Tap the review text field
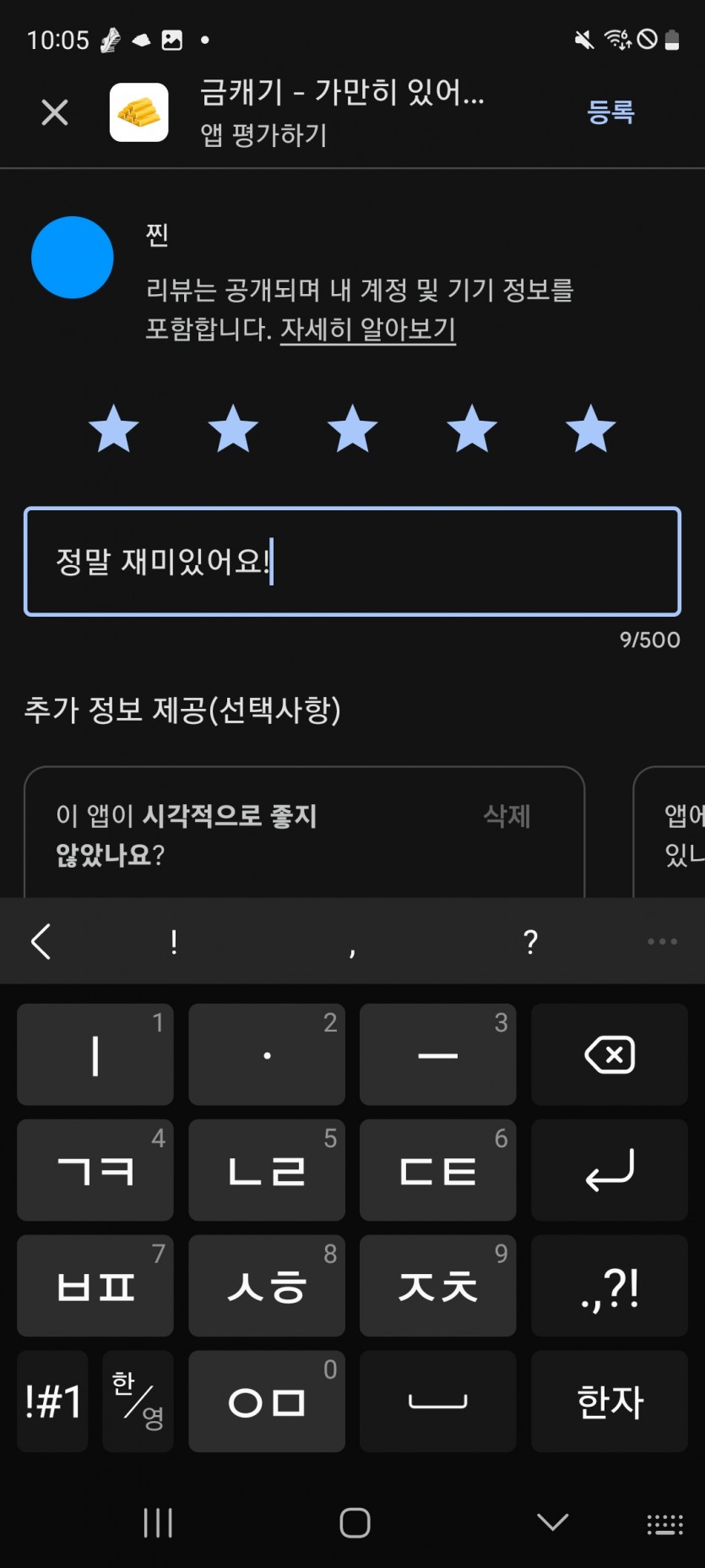 click(x=352, y=561)
